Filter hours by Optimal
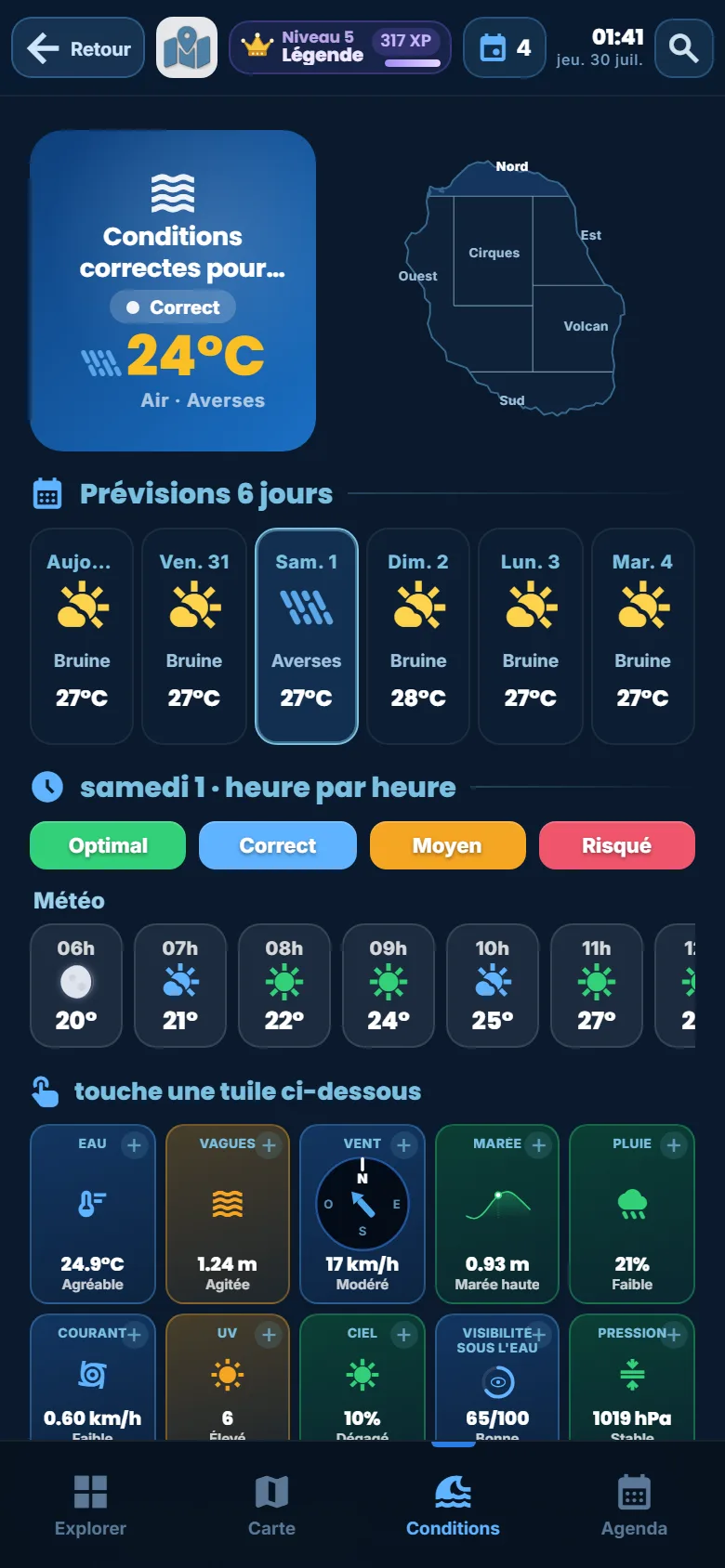 tap(108, 845)
